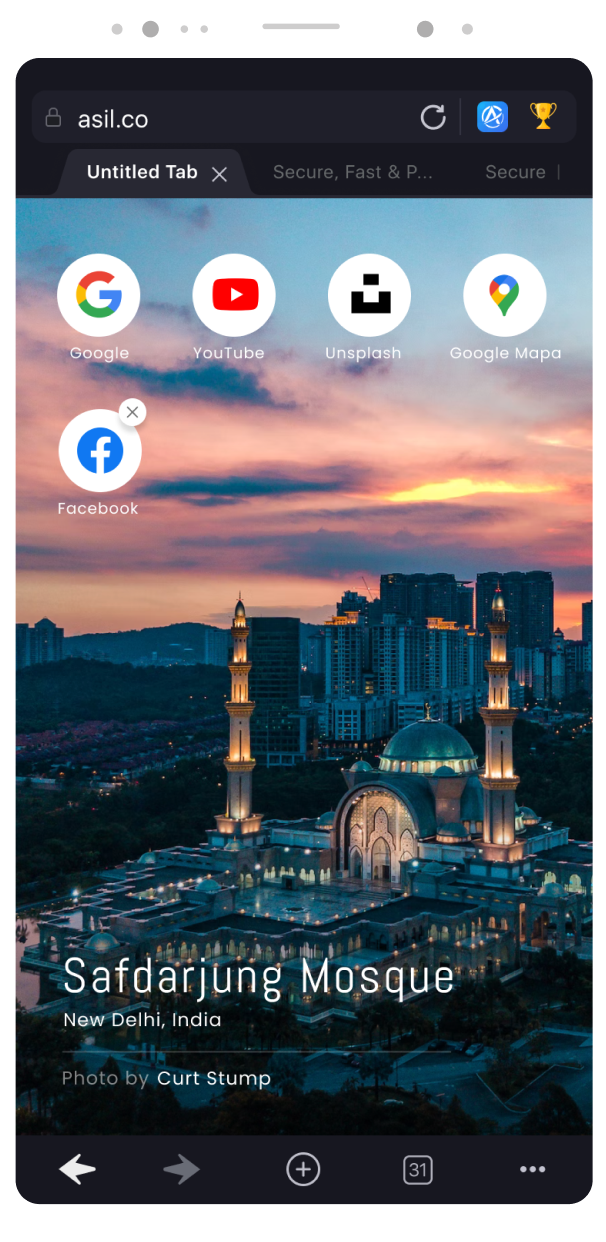Open the YouTube shortcut
The image size is (606, 1242).
[x=234, y=296]
